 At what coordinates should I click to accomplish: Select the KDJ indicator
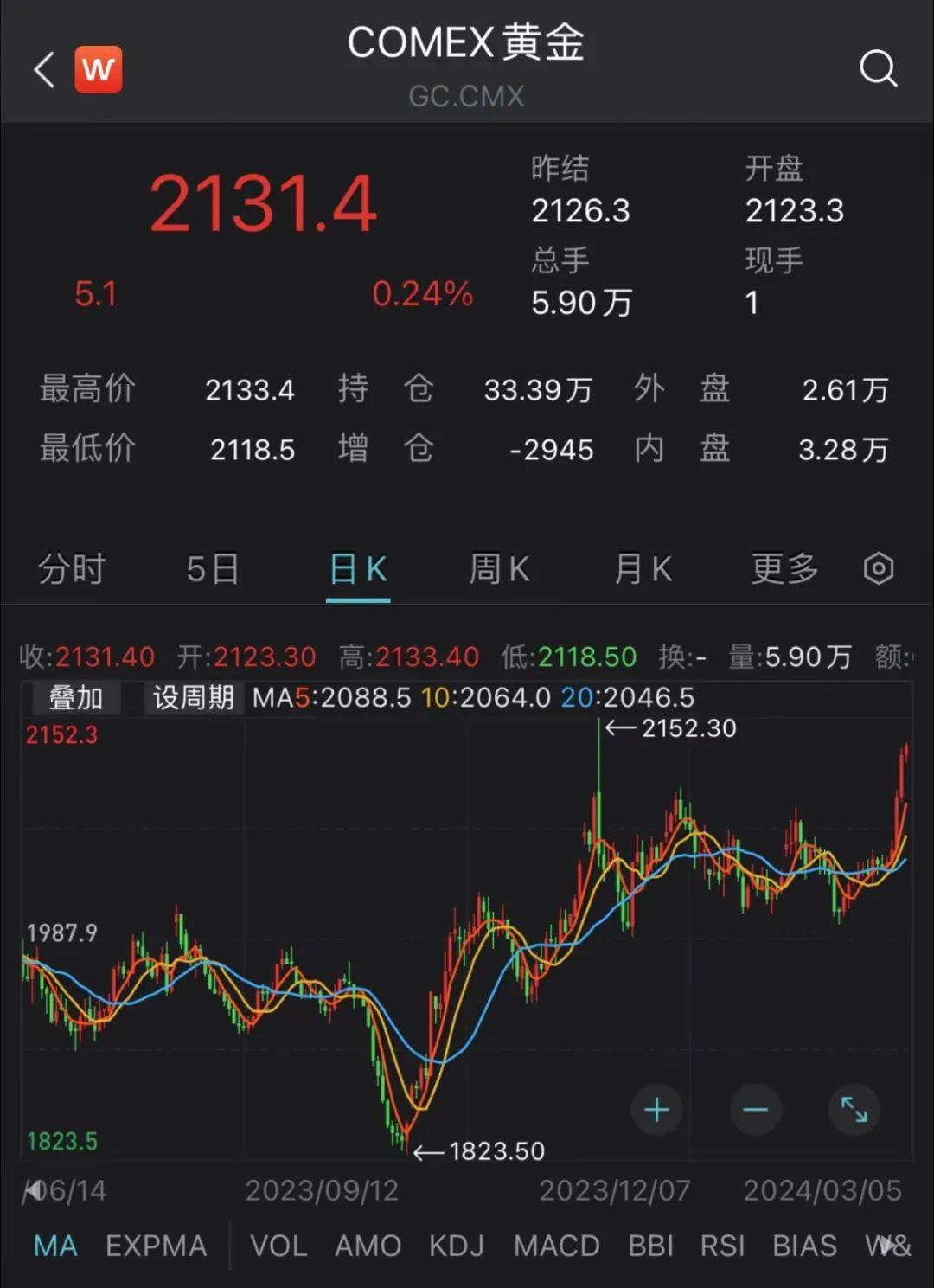[x=457, y=1246]
